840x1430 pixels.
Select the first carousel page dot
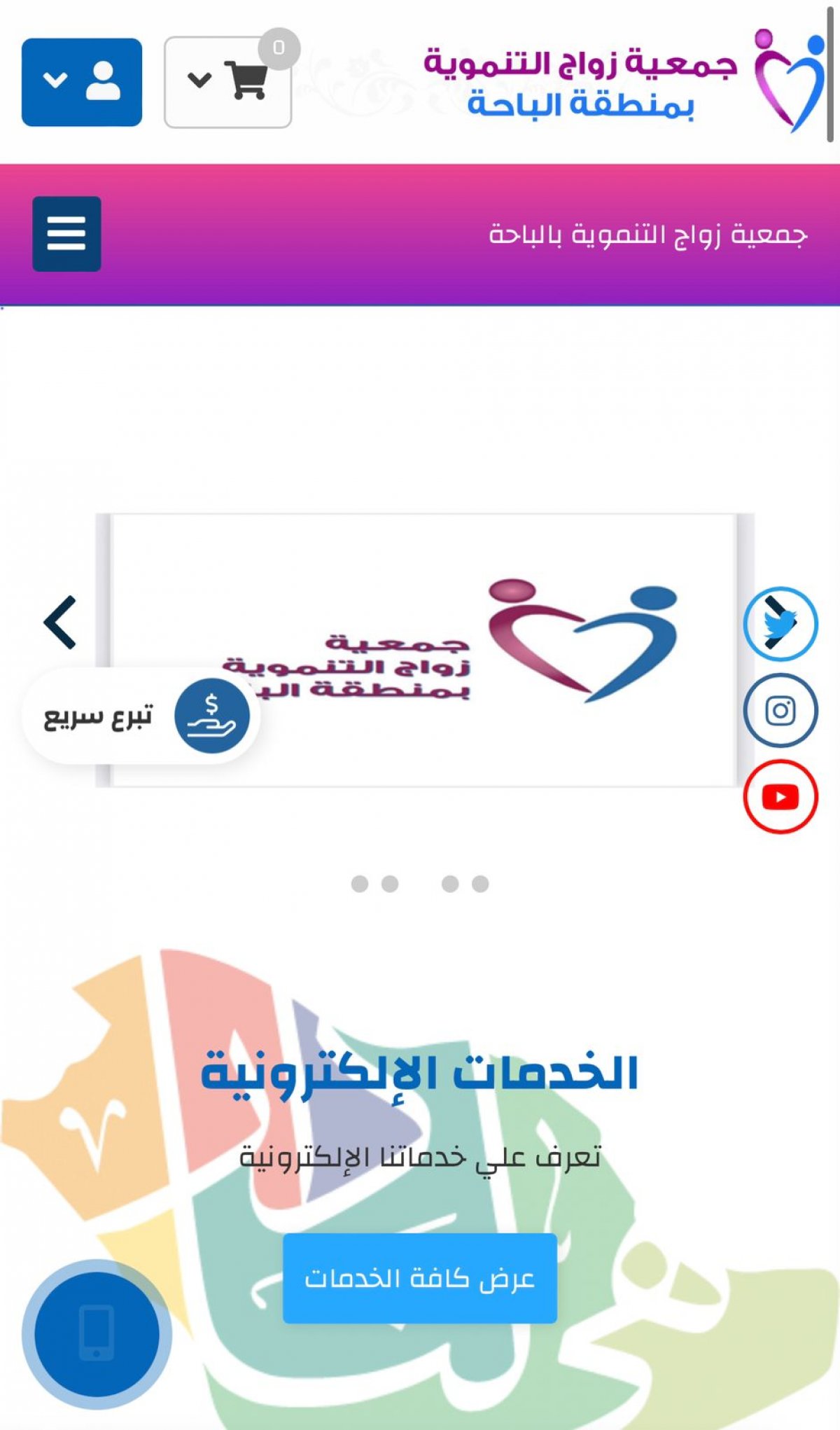[360, 884]
